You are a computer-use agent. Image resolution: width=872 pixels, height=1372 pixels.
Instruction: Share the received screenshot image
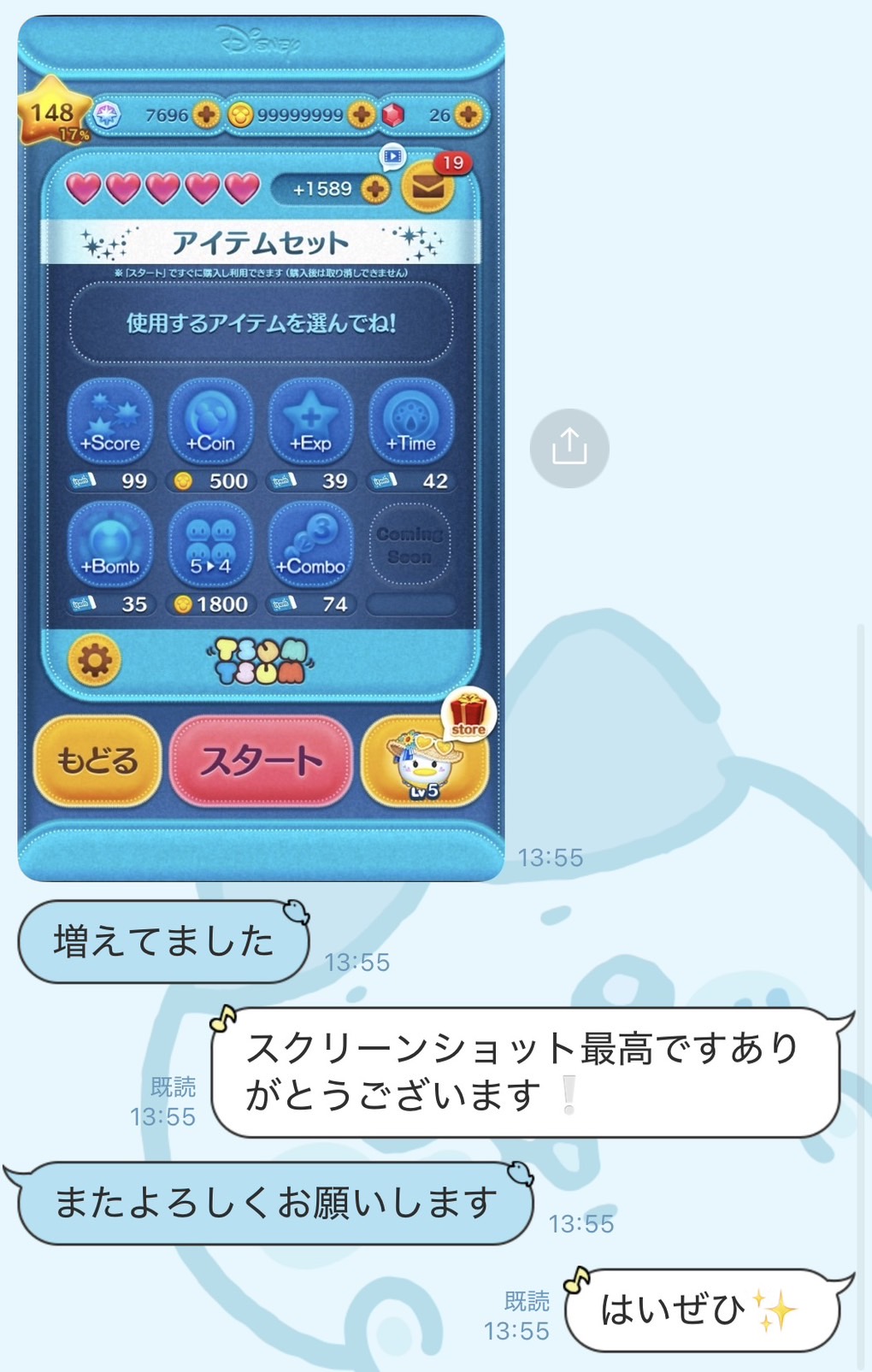pos(569,448)
